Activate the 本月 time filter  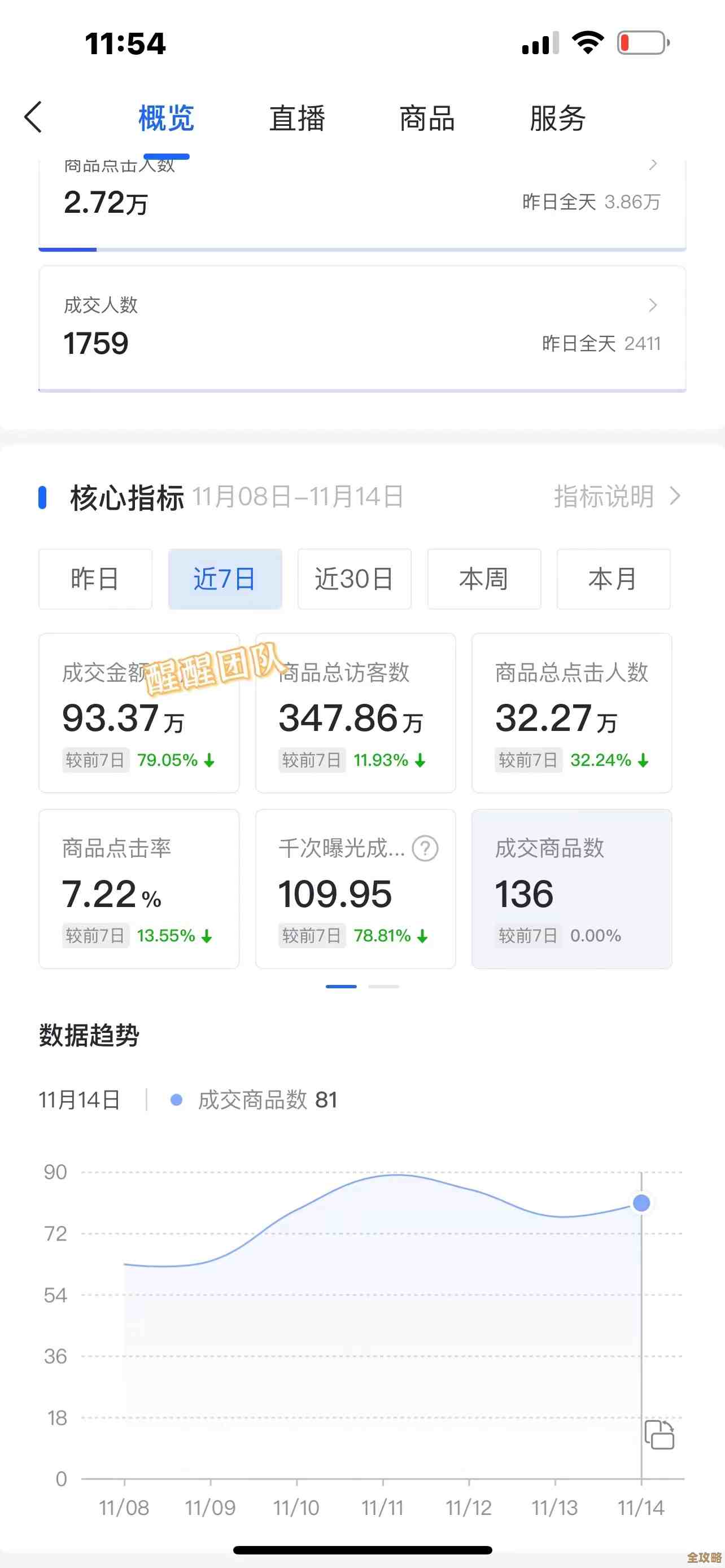click(x=614, y=579)
